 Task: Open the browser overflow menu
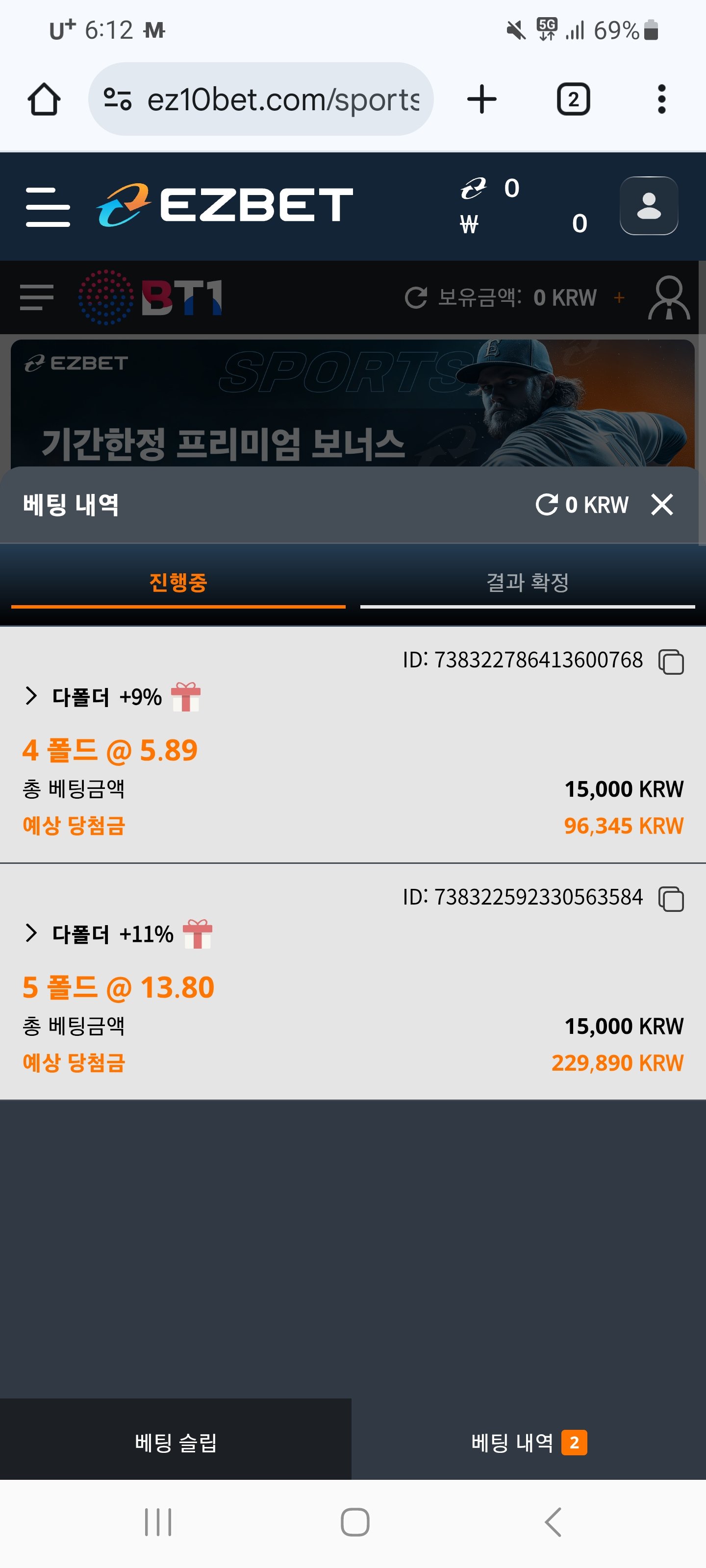(661, 99)
